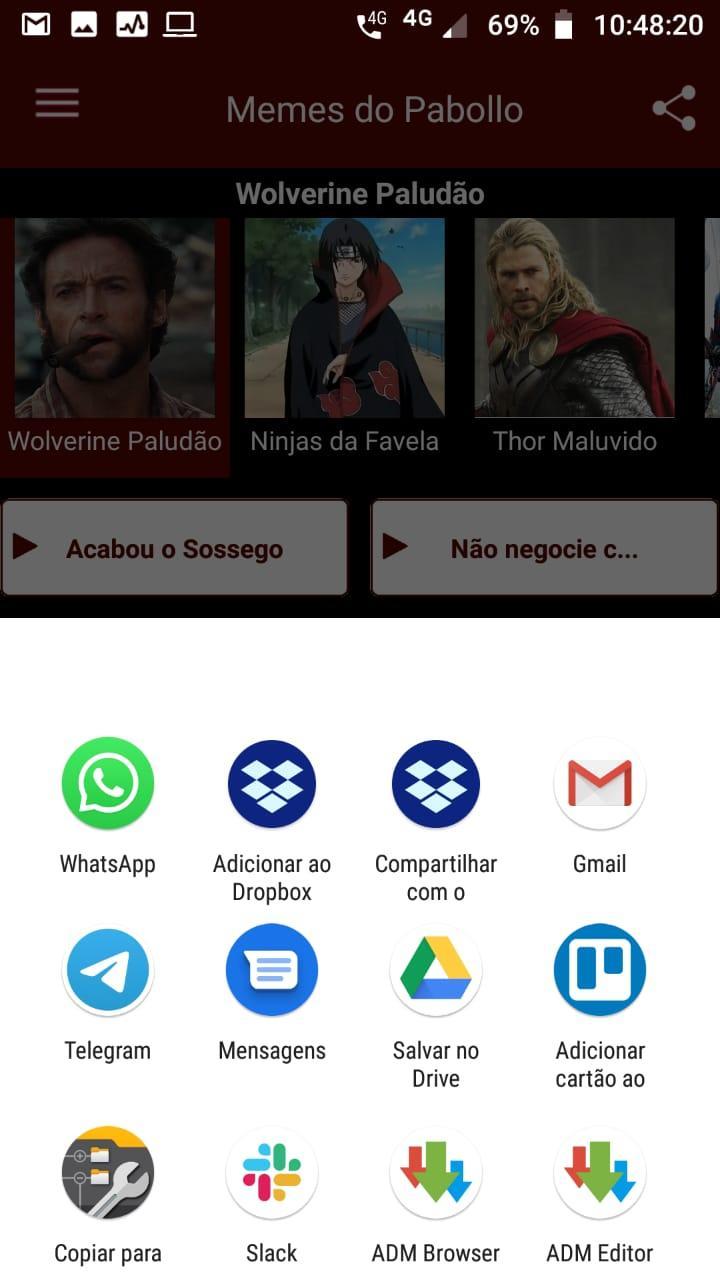Send via Telegram
Viewport: 720px width, 1280px height.
107,970
